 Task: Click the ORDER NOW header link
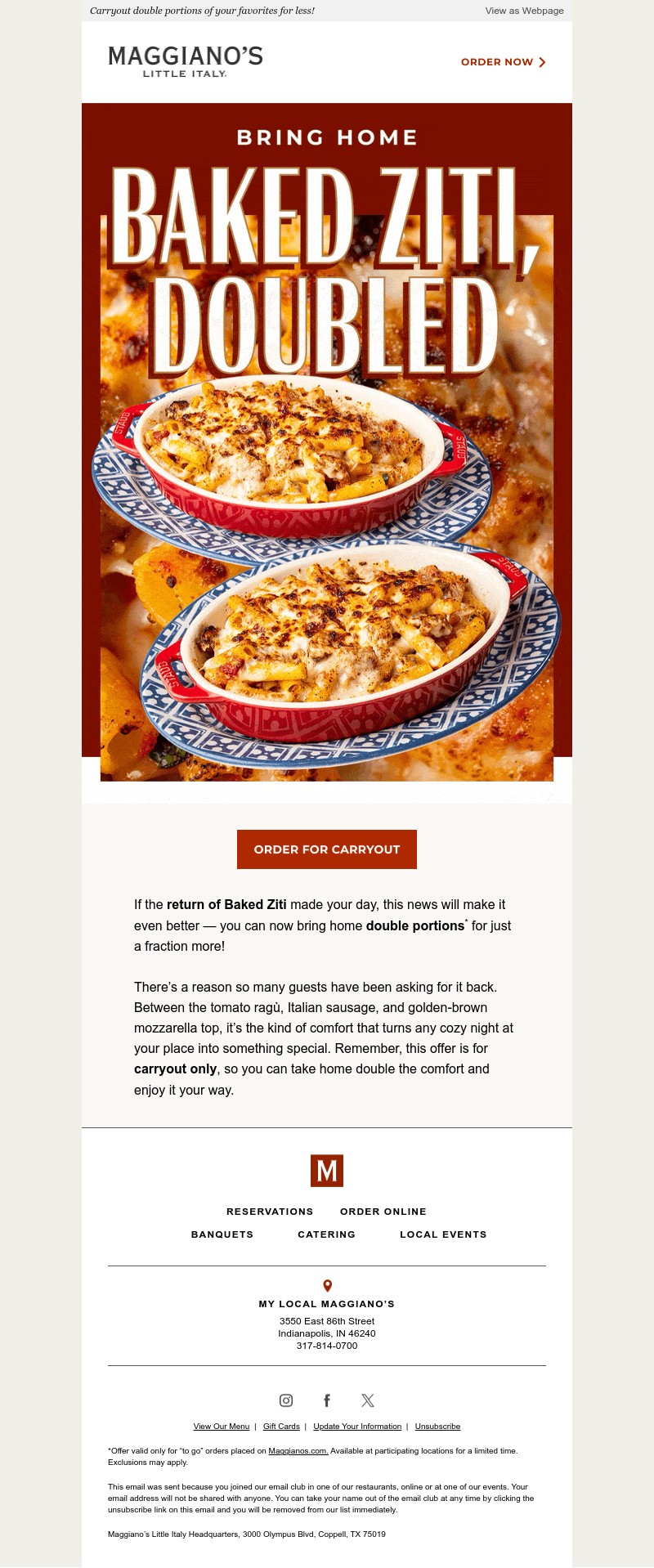pos(497,62)
